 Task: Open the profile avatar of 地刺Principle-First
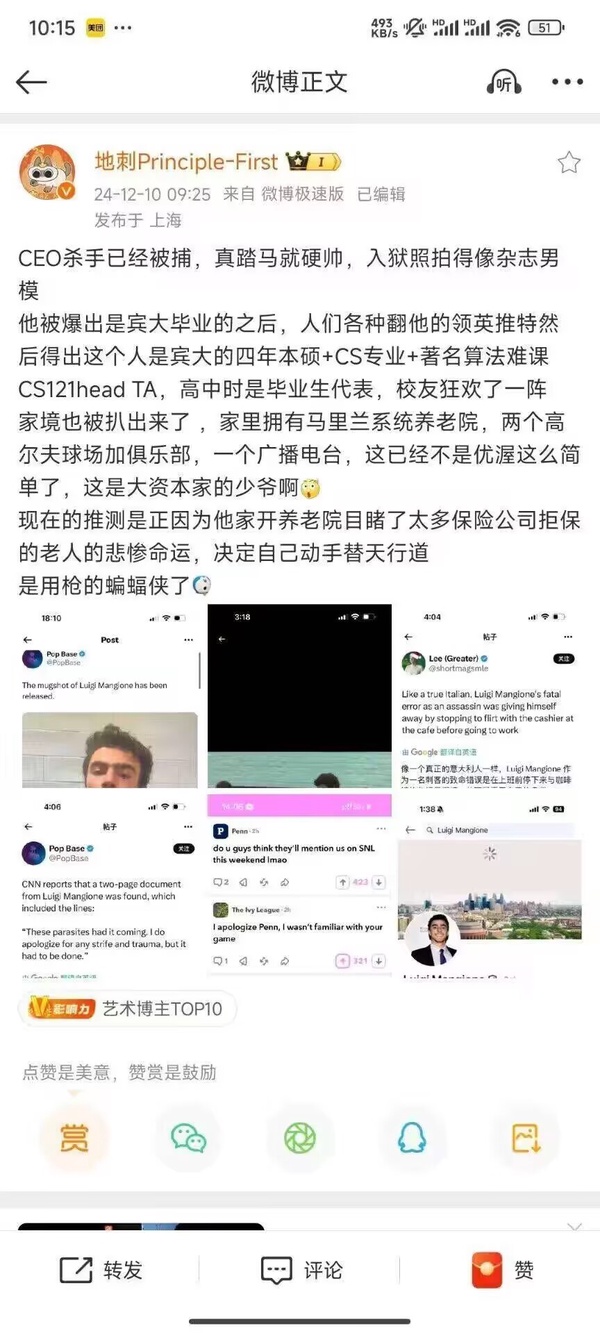point(47,173)
